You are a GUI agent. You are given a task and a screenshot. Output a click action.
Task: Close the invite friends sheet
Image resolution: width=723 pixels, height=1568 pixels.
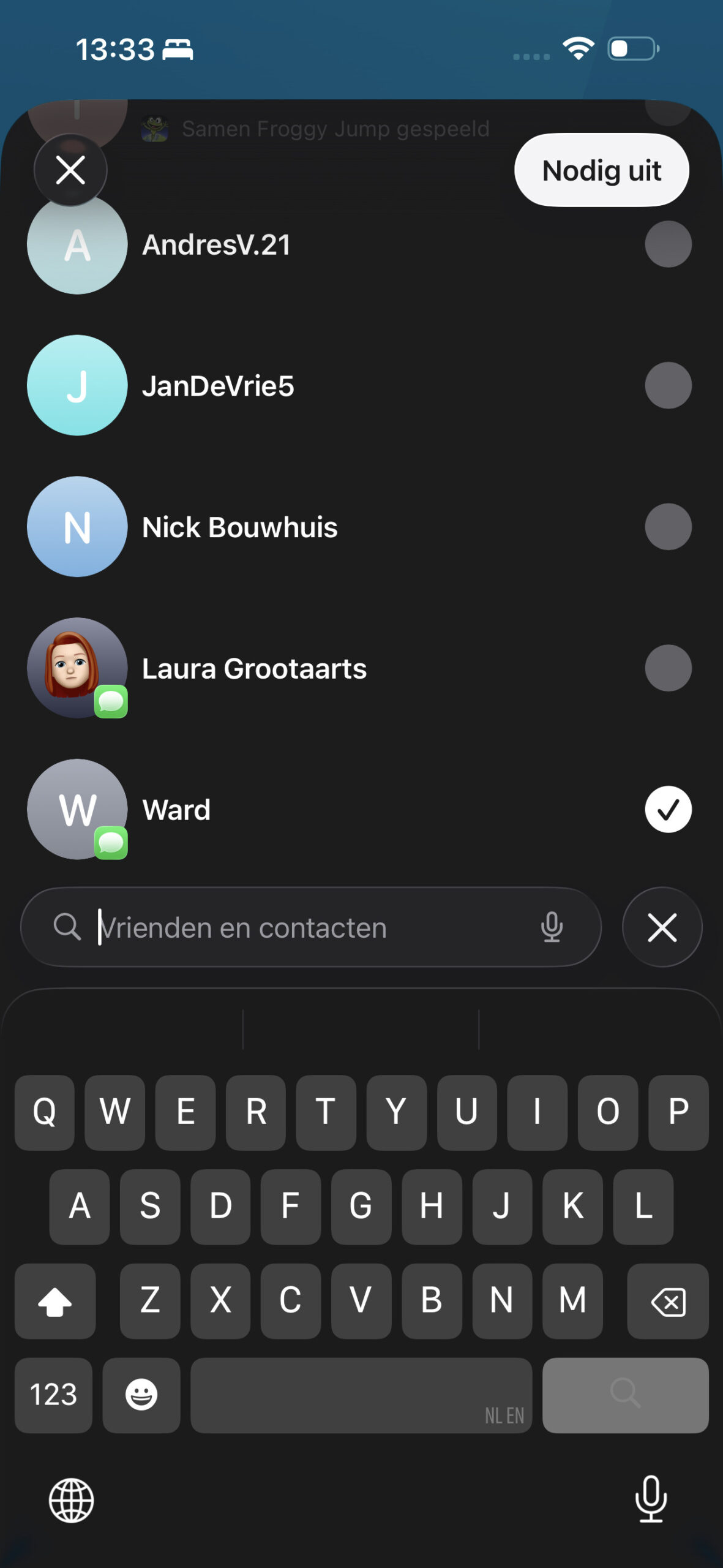[70, 170]
